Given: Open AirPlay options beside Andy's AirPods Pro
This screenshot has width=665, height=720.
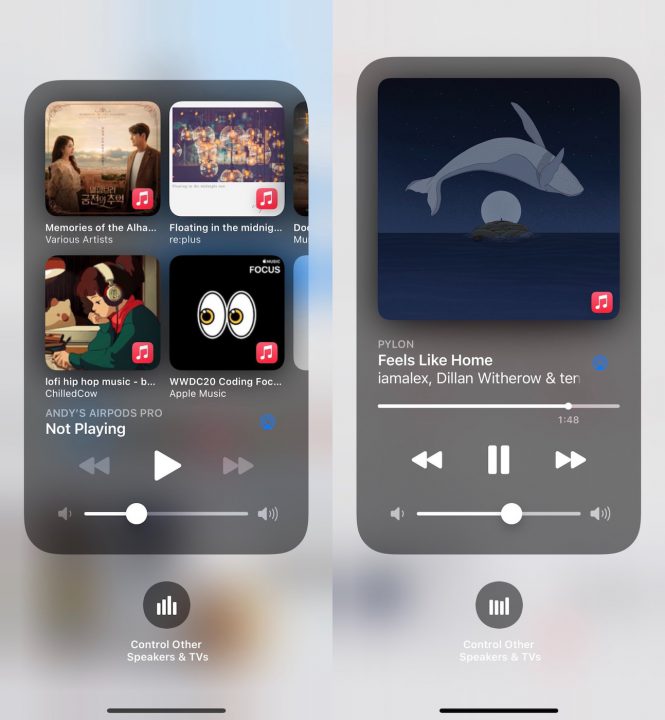Looking at the screenshot, I should [x=267, y=422].
